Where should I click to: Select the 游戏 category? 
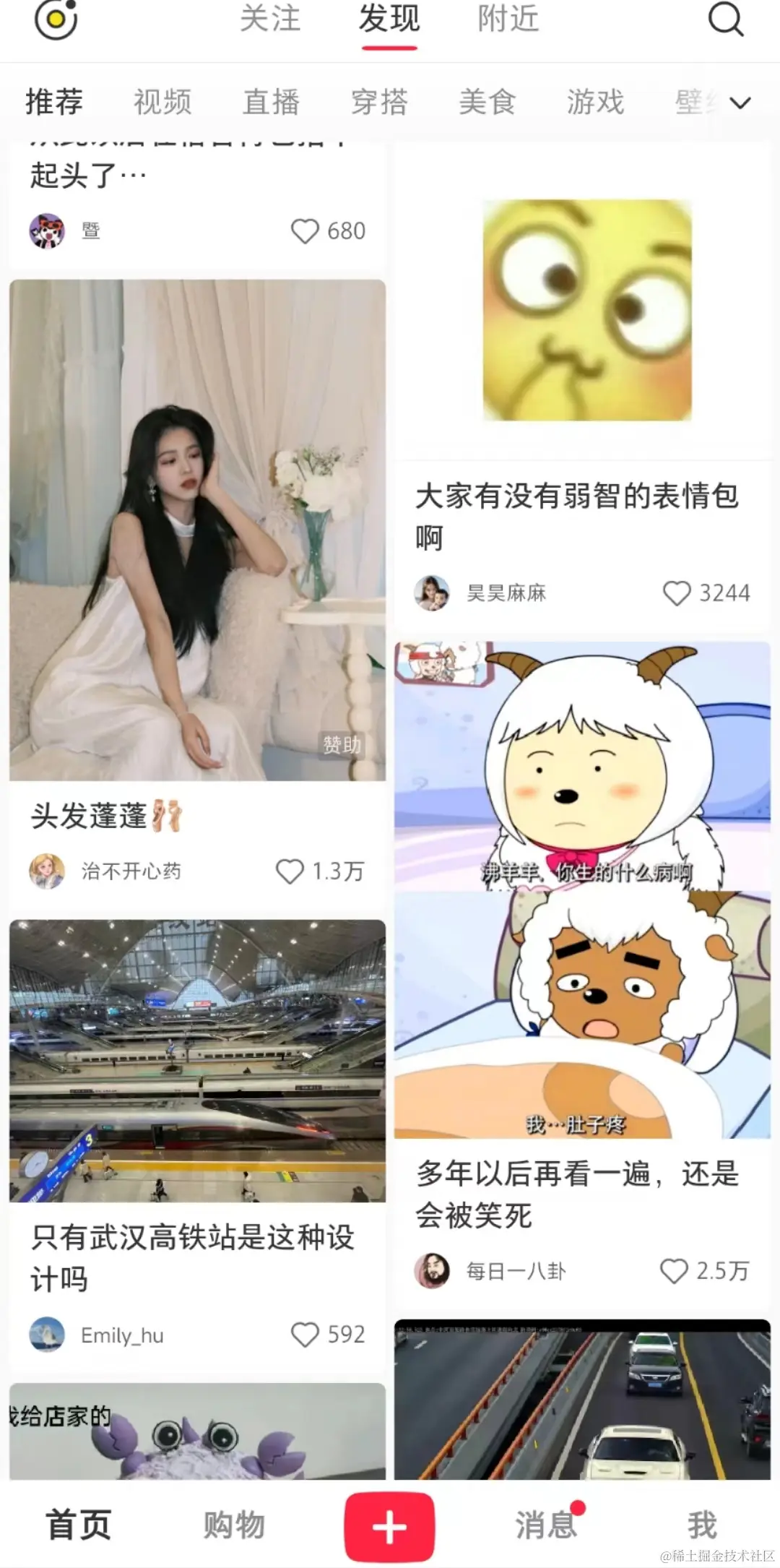coord(595,102)
